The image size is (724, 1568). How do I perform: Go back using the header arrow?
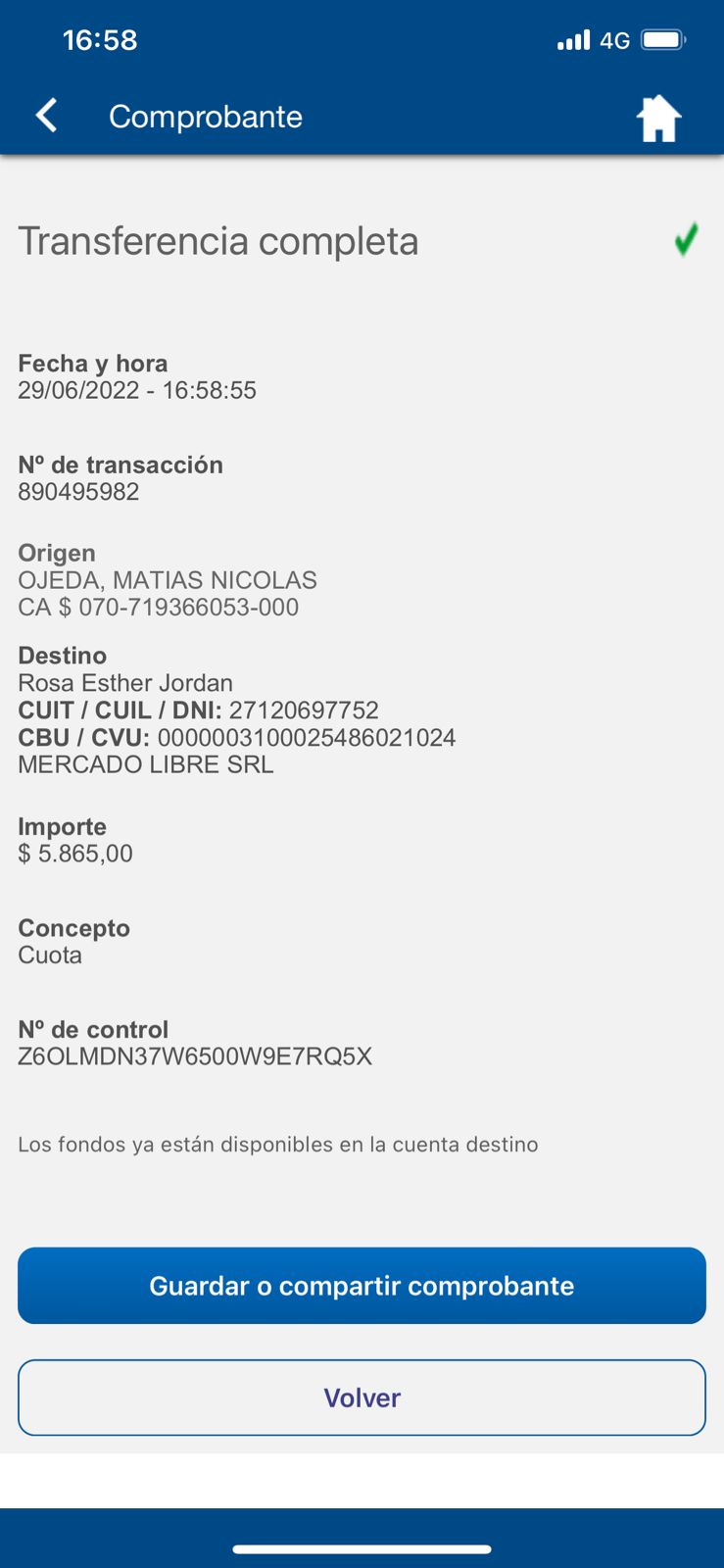tap(46, 116)
